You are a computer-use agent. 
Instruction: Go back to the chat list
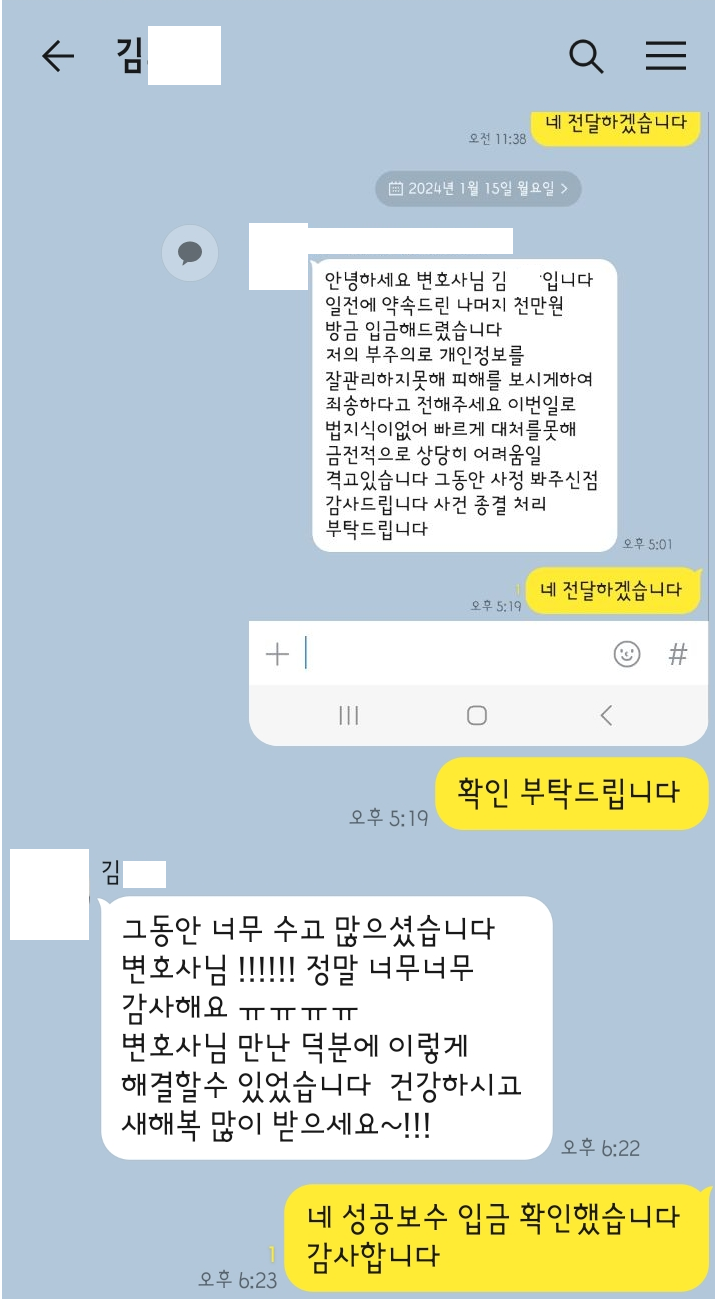(x=58, y=57)
